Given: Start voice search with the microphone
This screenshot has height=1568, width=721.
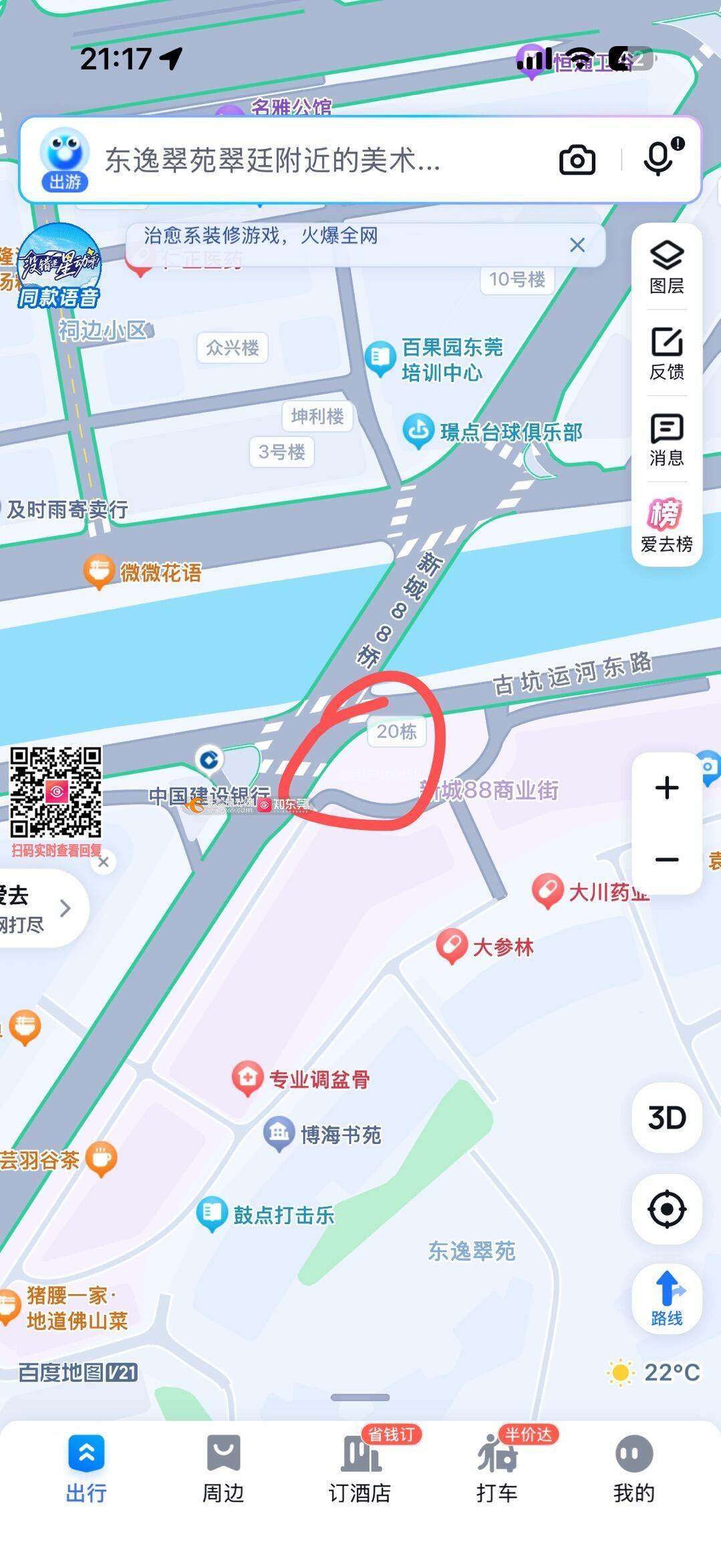Looking at the screenshot, I should click(659, 158).
